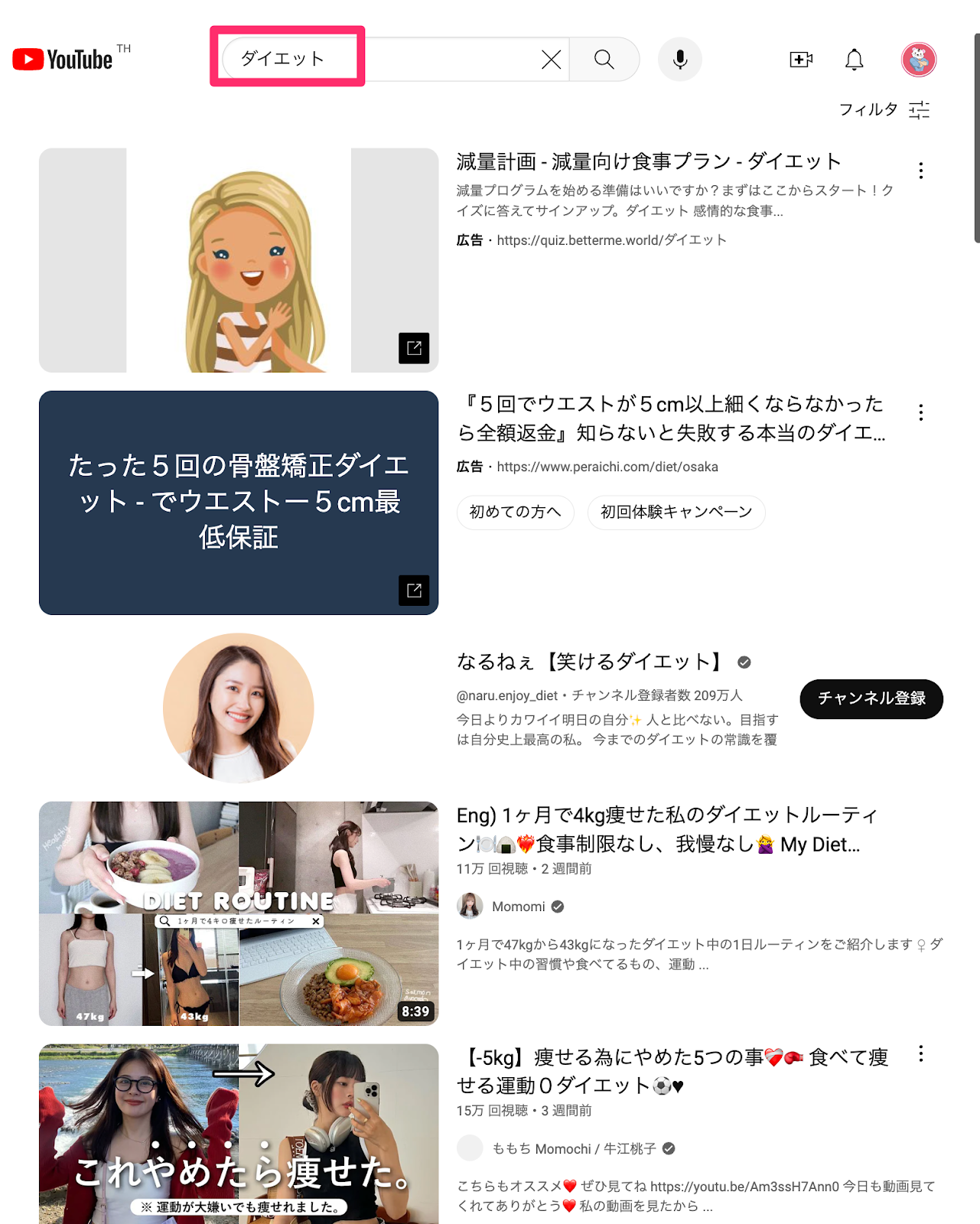Screen dimensions: 980x1224
Task: Open the create video icon
Action: tap(800, 59)
